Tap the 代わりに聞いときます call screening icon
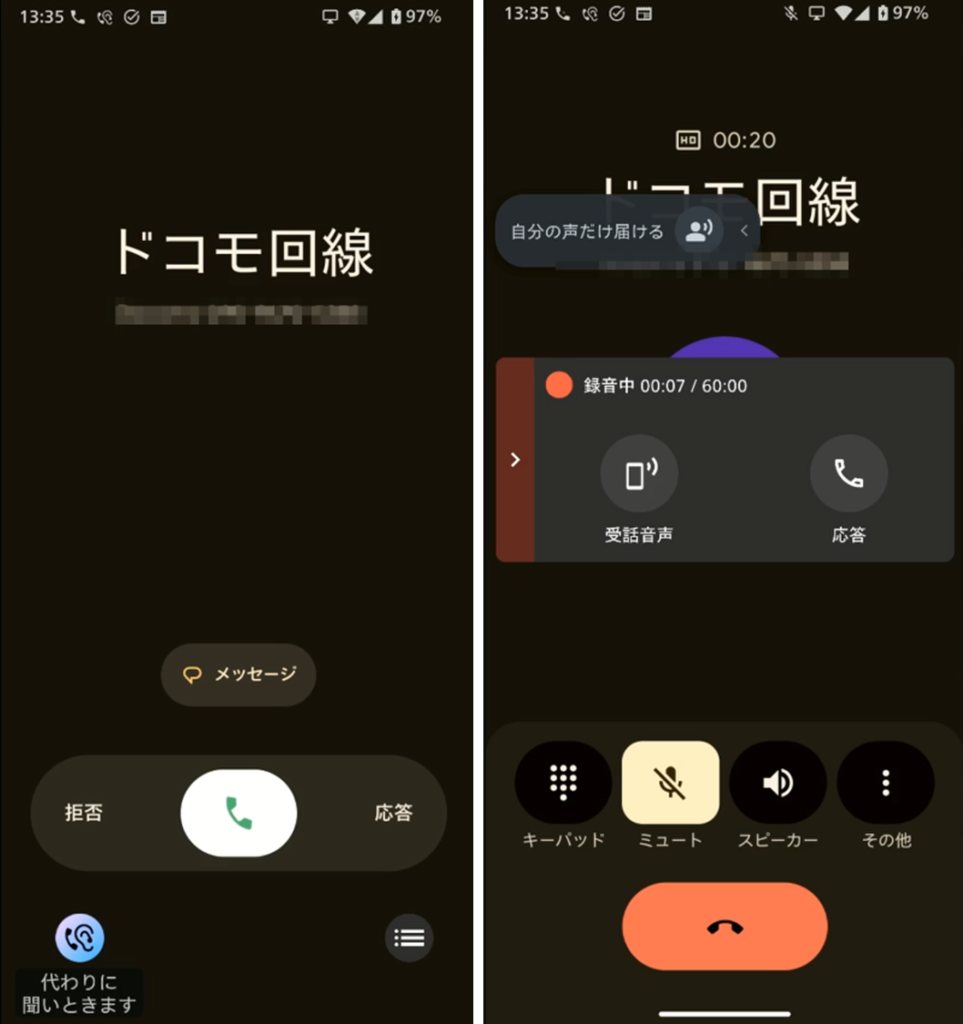This screenshot has width=963, height=1024. coord(80,938)
